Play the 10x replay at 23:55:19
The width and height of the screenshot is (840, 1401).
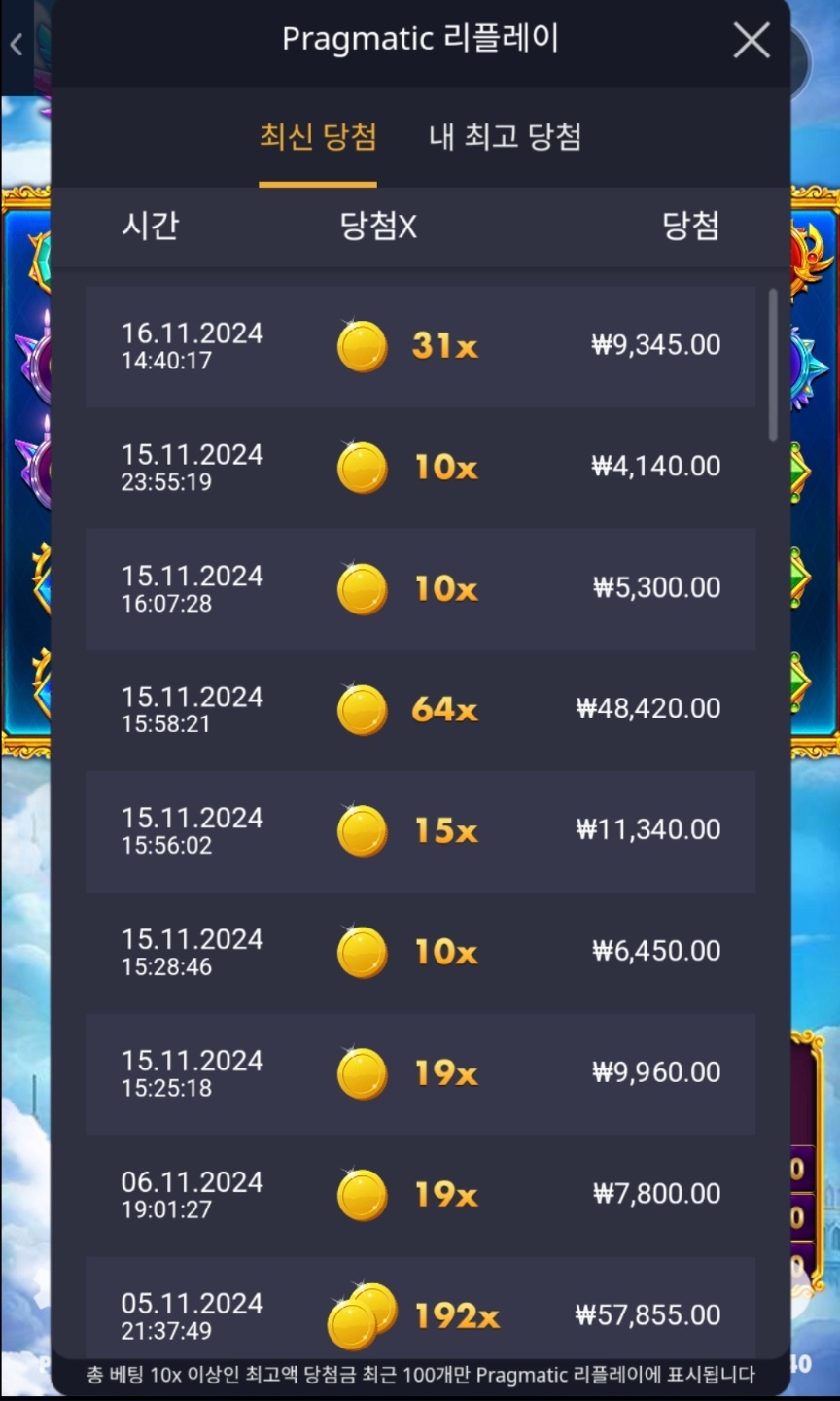pos(420,468)
